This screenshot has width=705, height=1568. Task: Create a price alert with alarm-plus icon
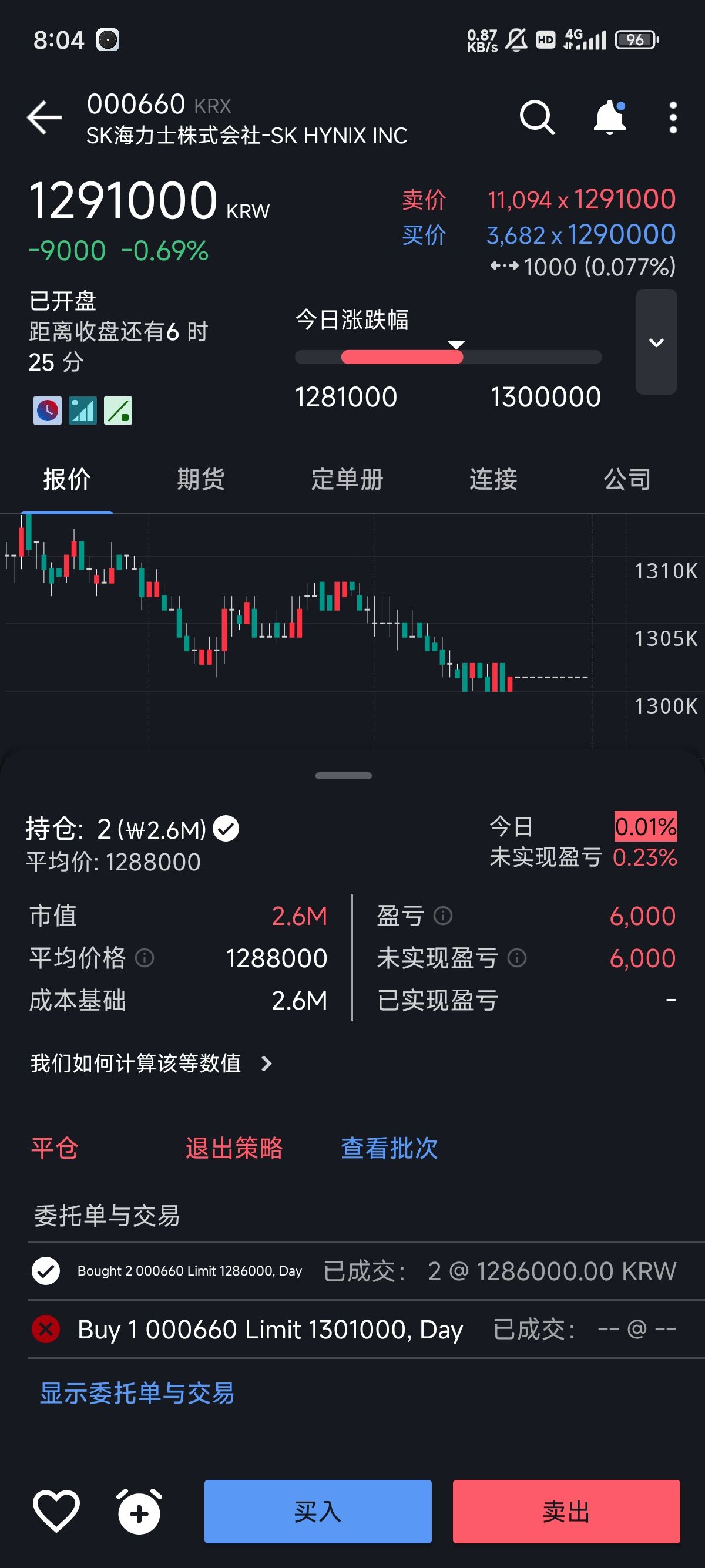139,1511
